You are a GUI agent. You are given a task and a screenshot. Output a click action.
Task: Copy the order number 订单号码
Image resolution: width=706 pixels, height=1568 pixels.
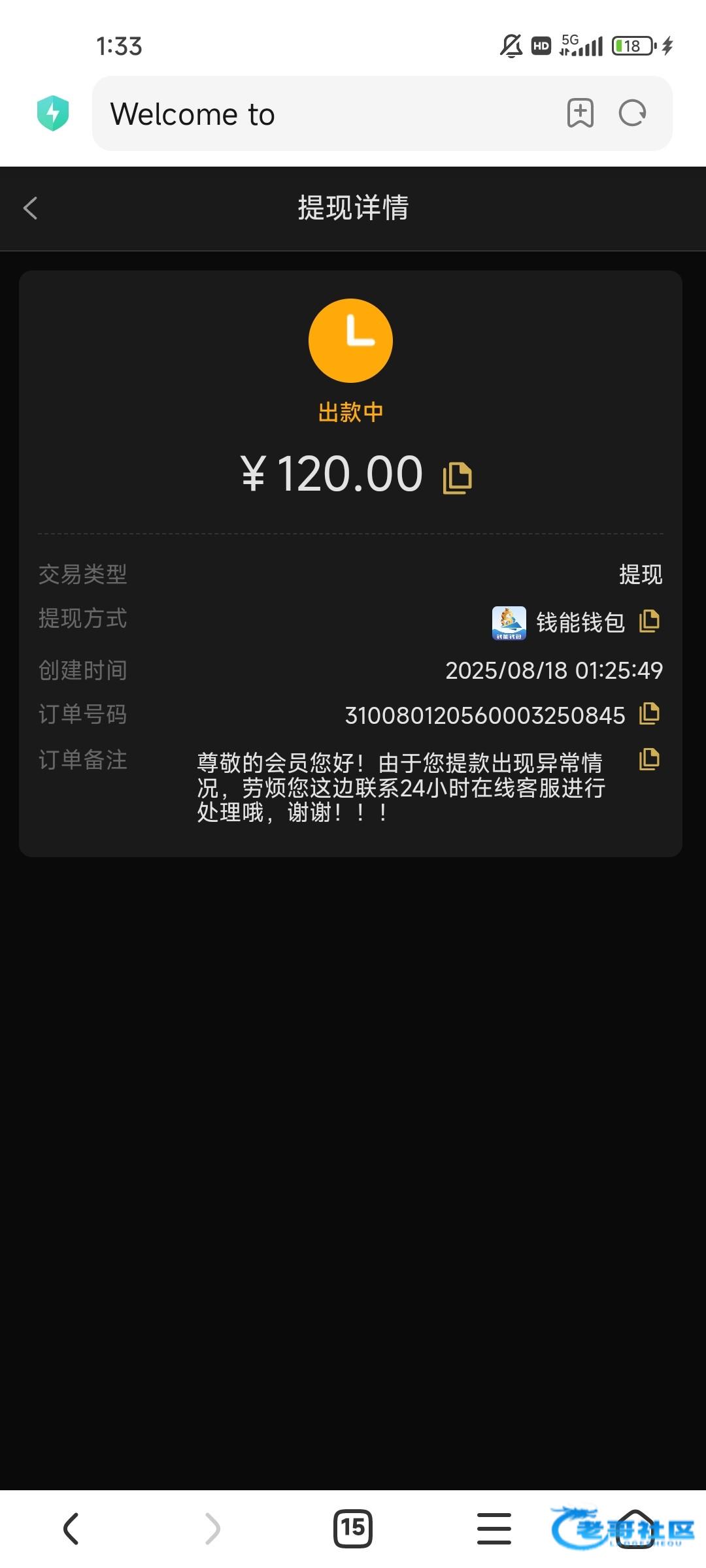(649, 713)
